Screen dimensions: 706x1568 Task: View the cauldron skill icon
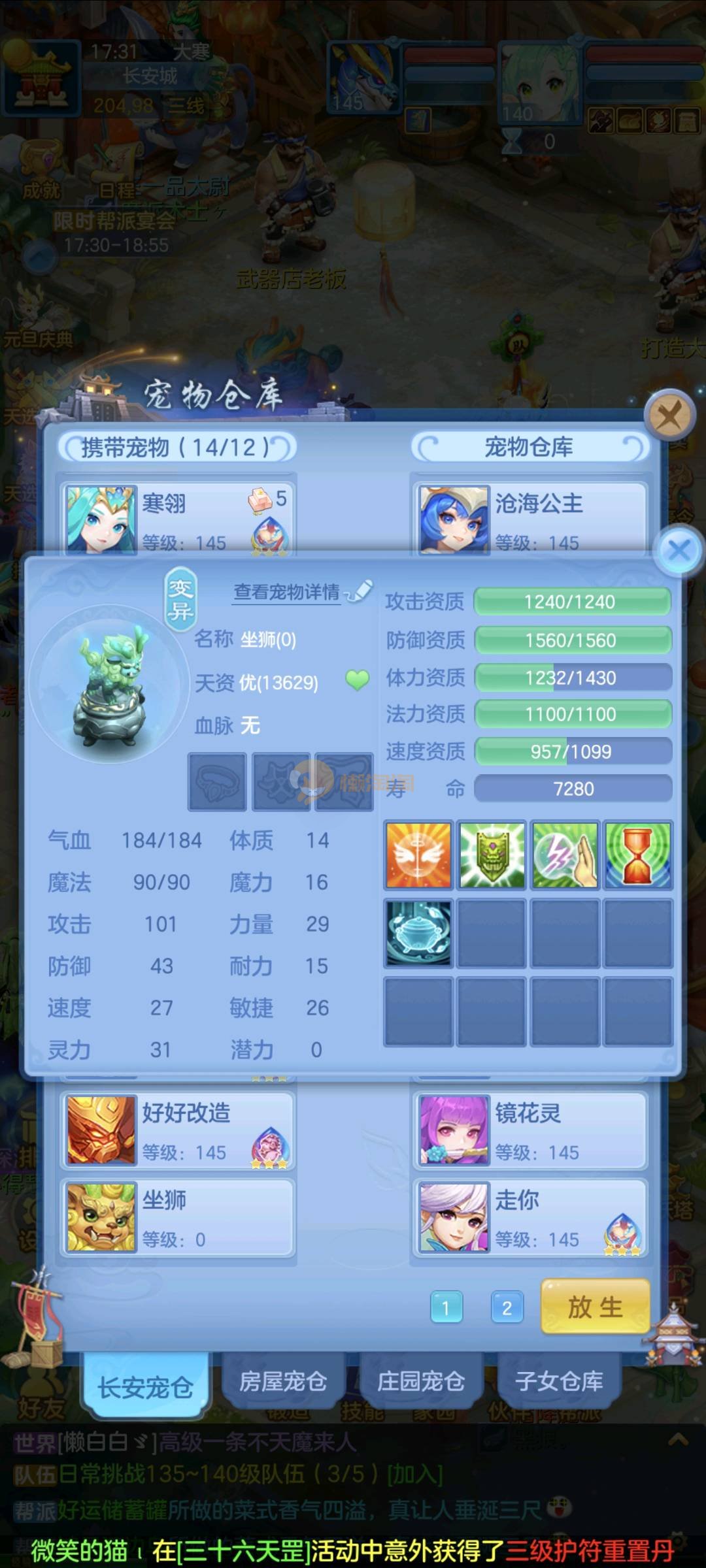click(x=418, y=932)
